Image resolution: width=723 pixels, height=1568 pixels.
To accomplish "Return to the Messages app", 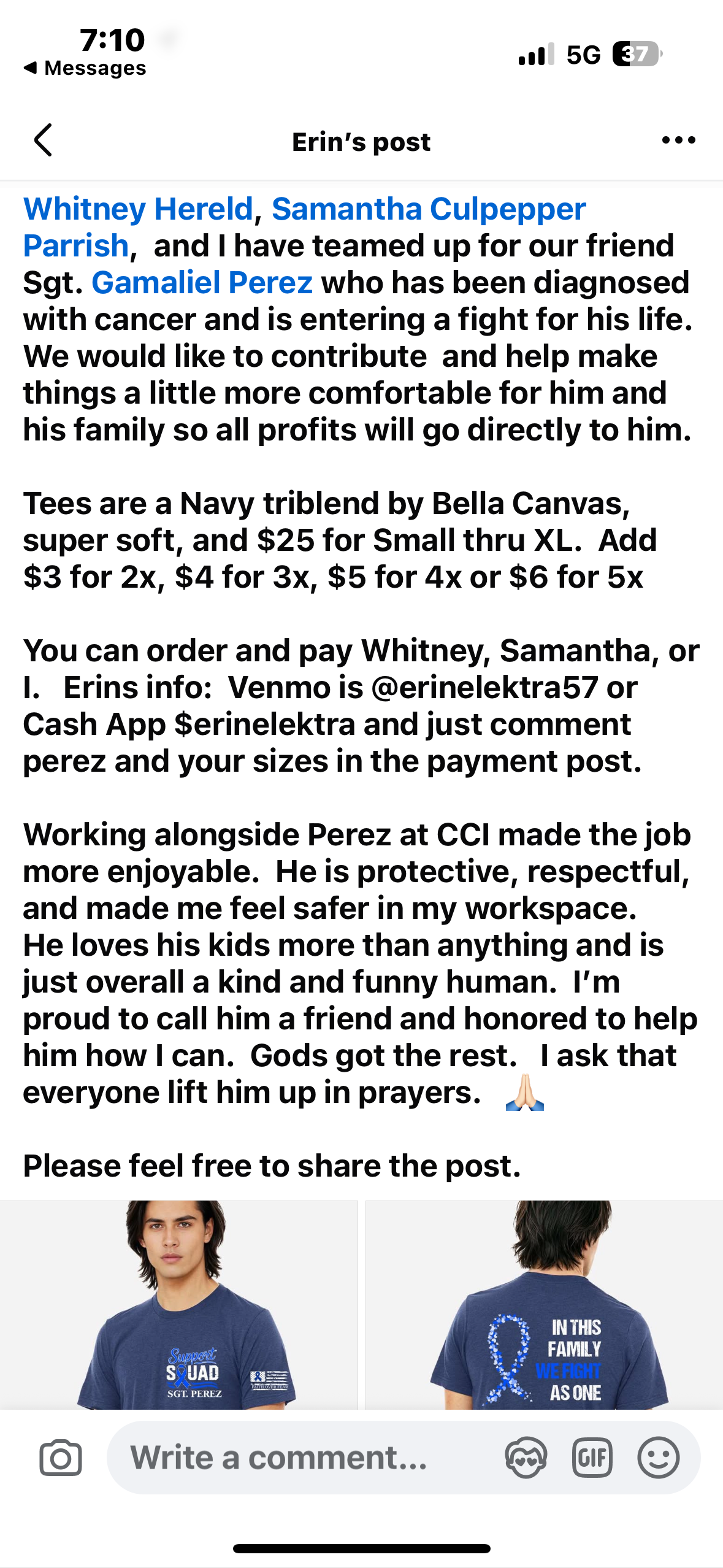I will pyautogui.click(x=85, y=68).
